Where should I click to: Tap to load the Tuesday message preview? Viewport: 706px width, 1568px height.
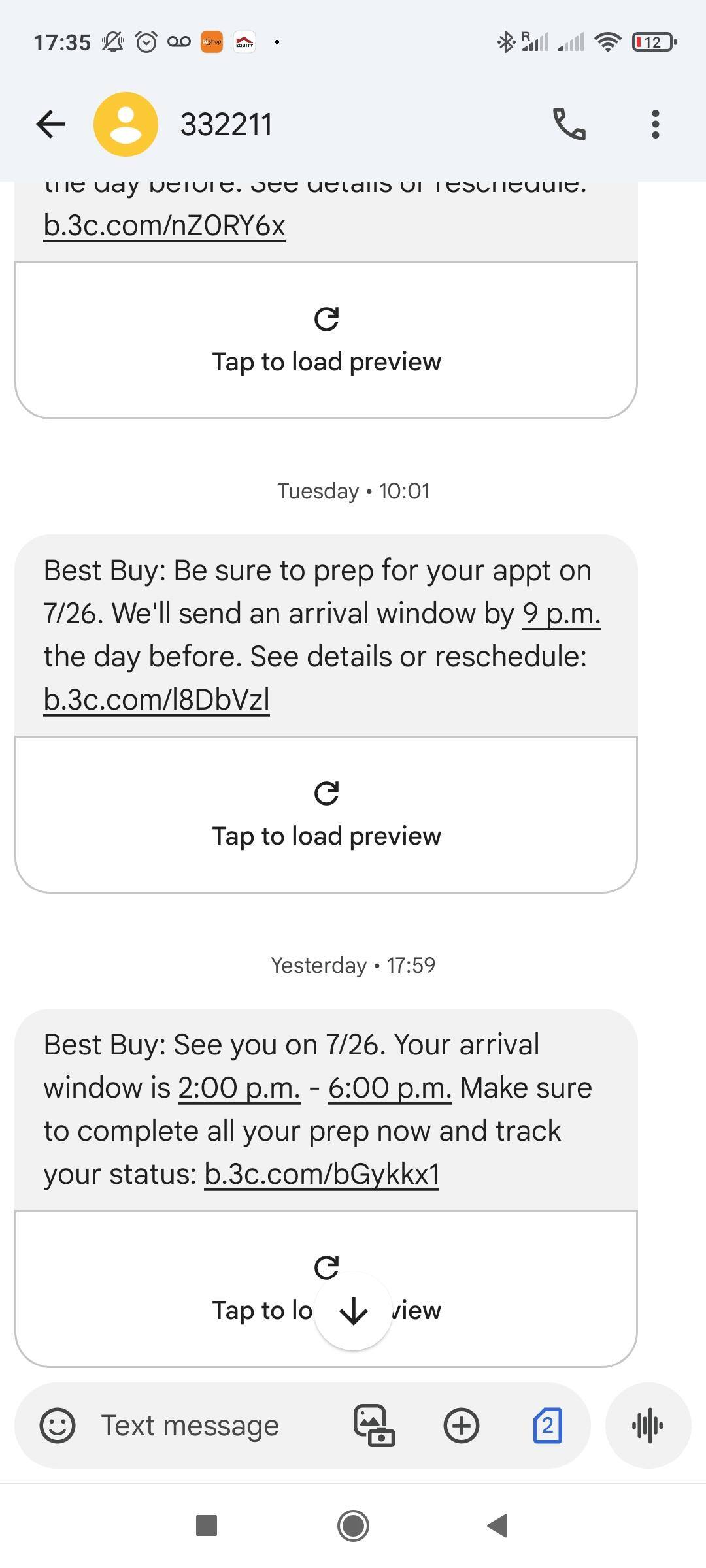point(327,813)
